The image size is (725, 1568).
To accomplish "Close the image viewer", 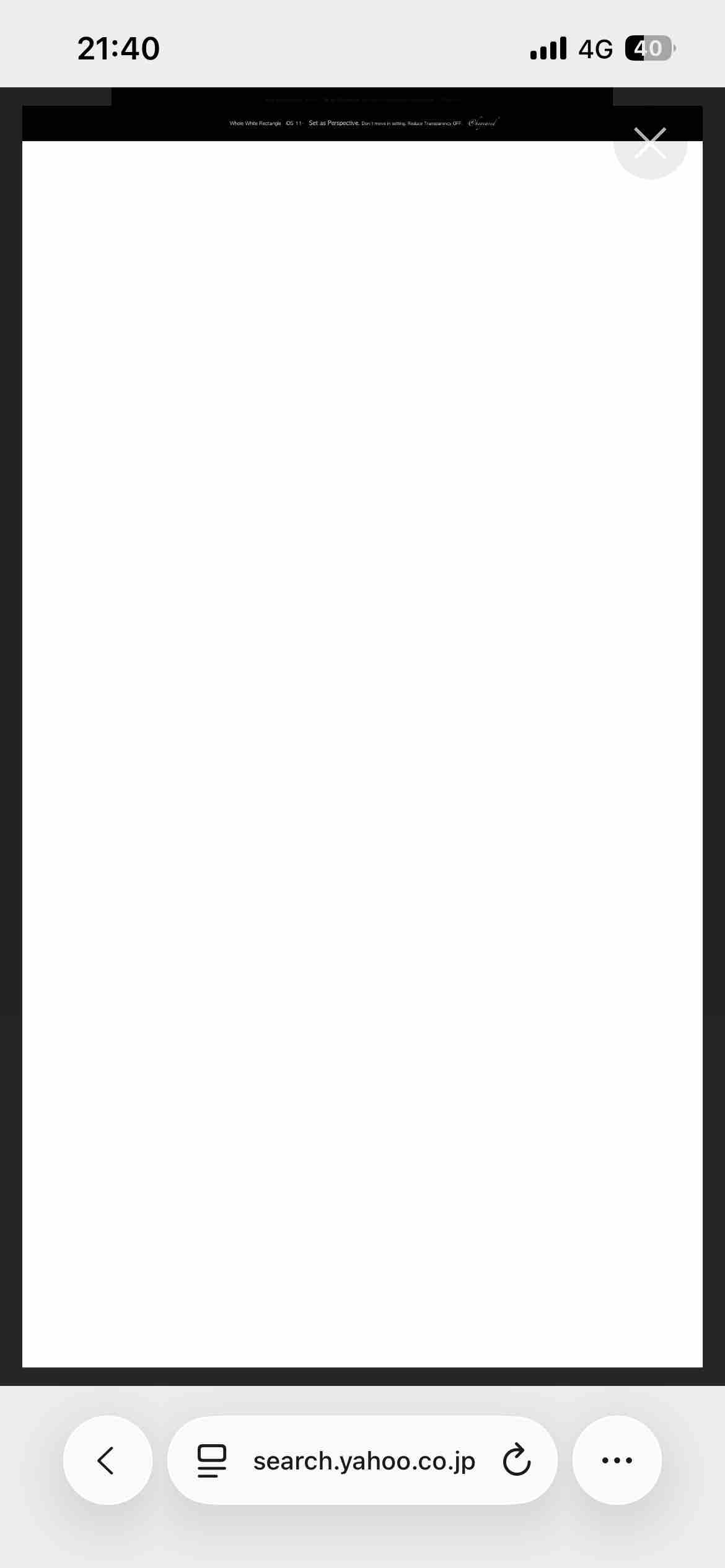I will click(x=650, y=143).
